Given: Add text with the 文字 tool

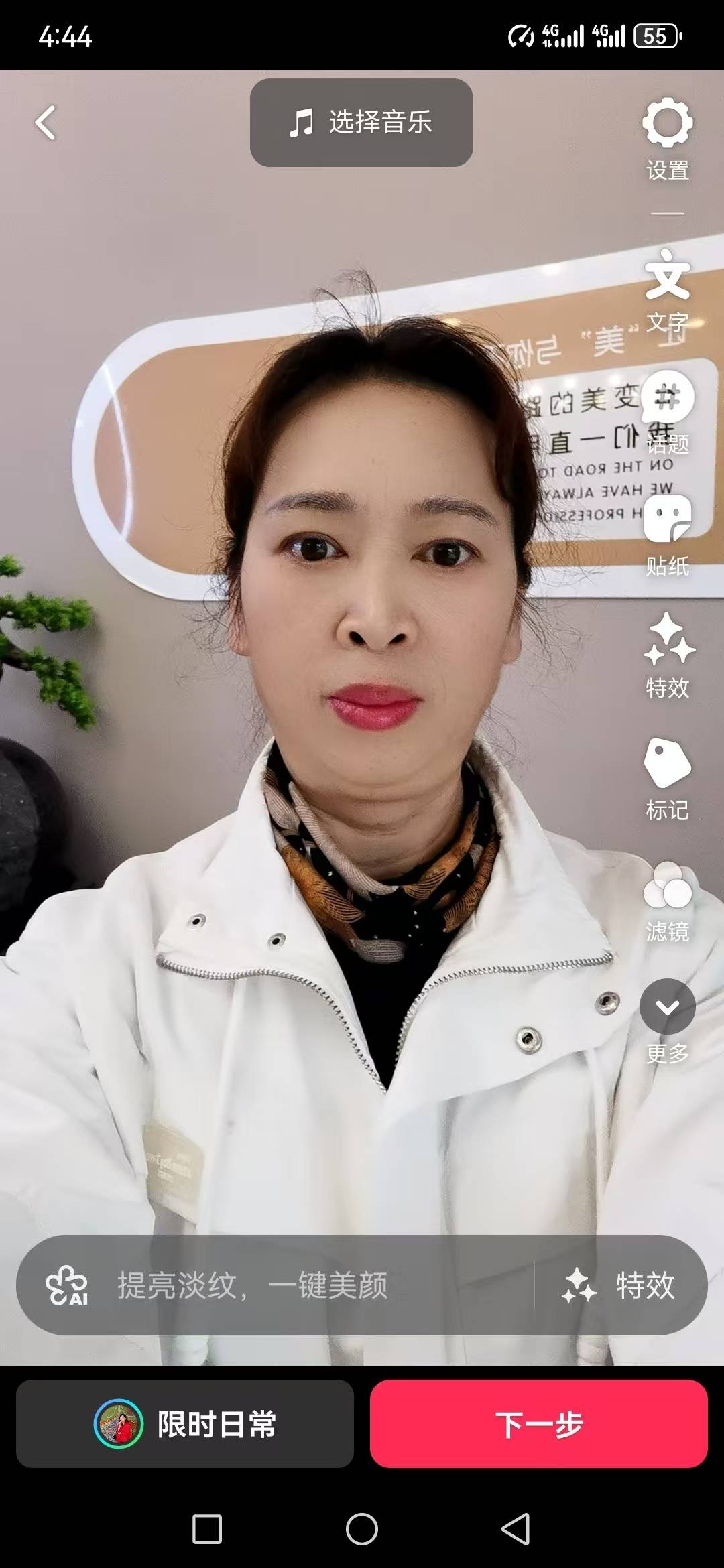Looking at the screenshot, I should pos(667,289).
